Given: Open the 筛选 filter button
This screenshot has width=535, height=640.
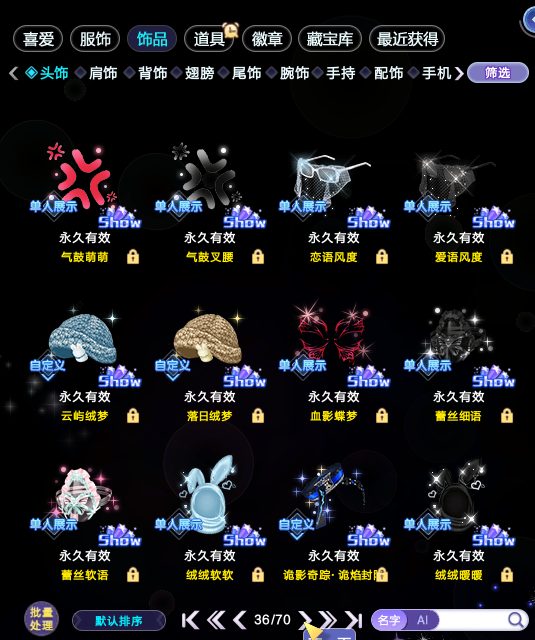Looking at the screenshot, I should [497, 73].
